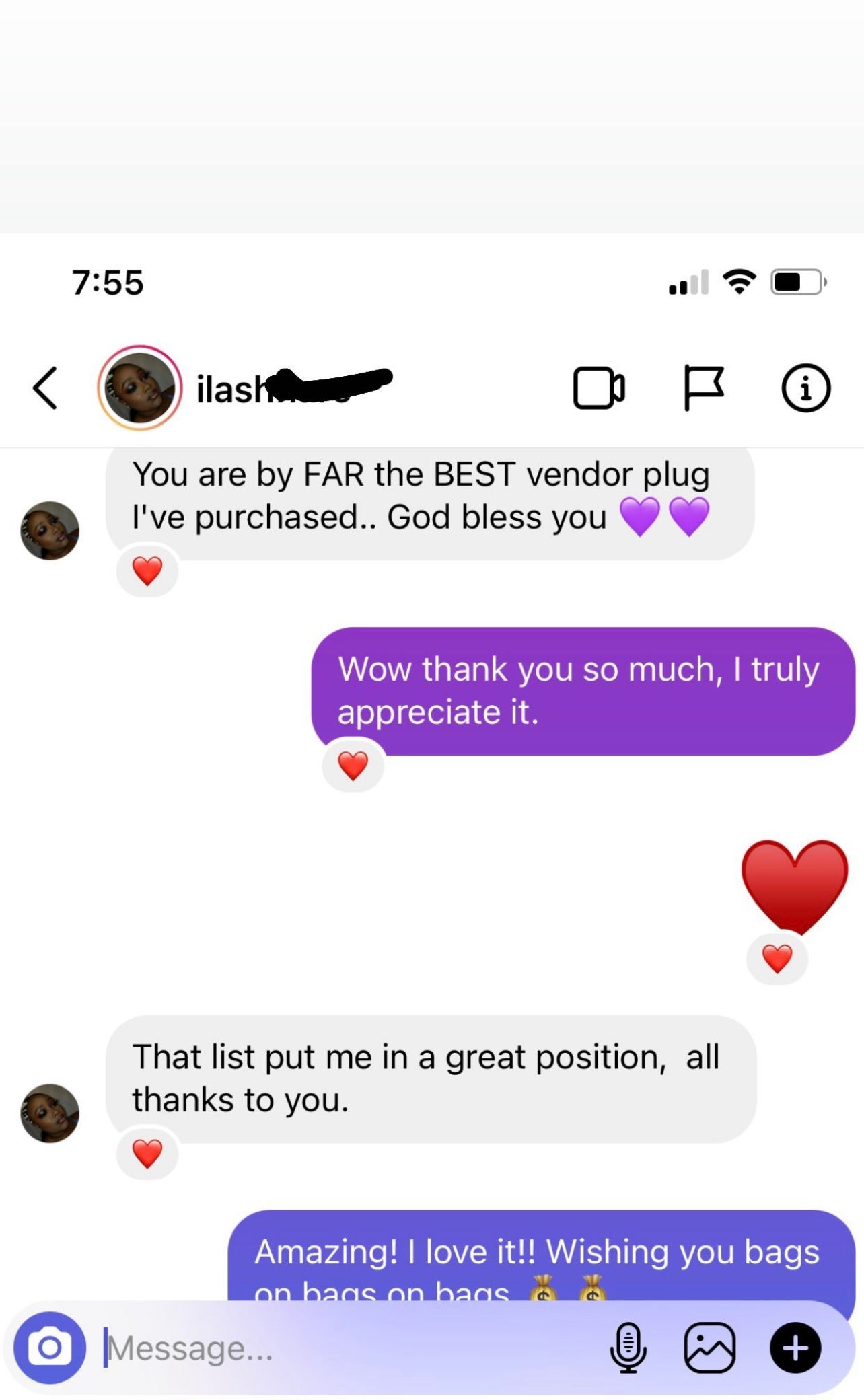Record a voice message with the microphone
The height and width of the screenshot is (1400, 864).
[x=628, y=1348]
